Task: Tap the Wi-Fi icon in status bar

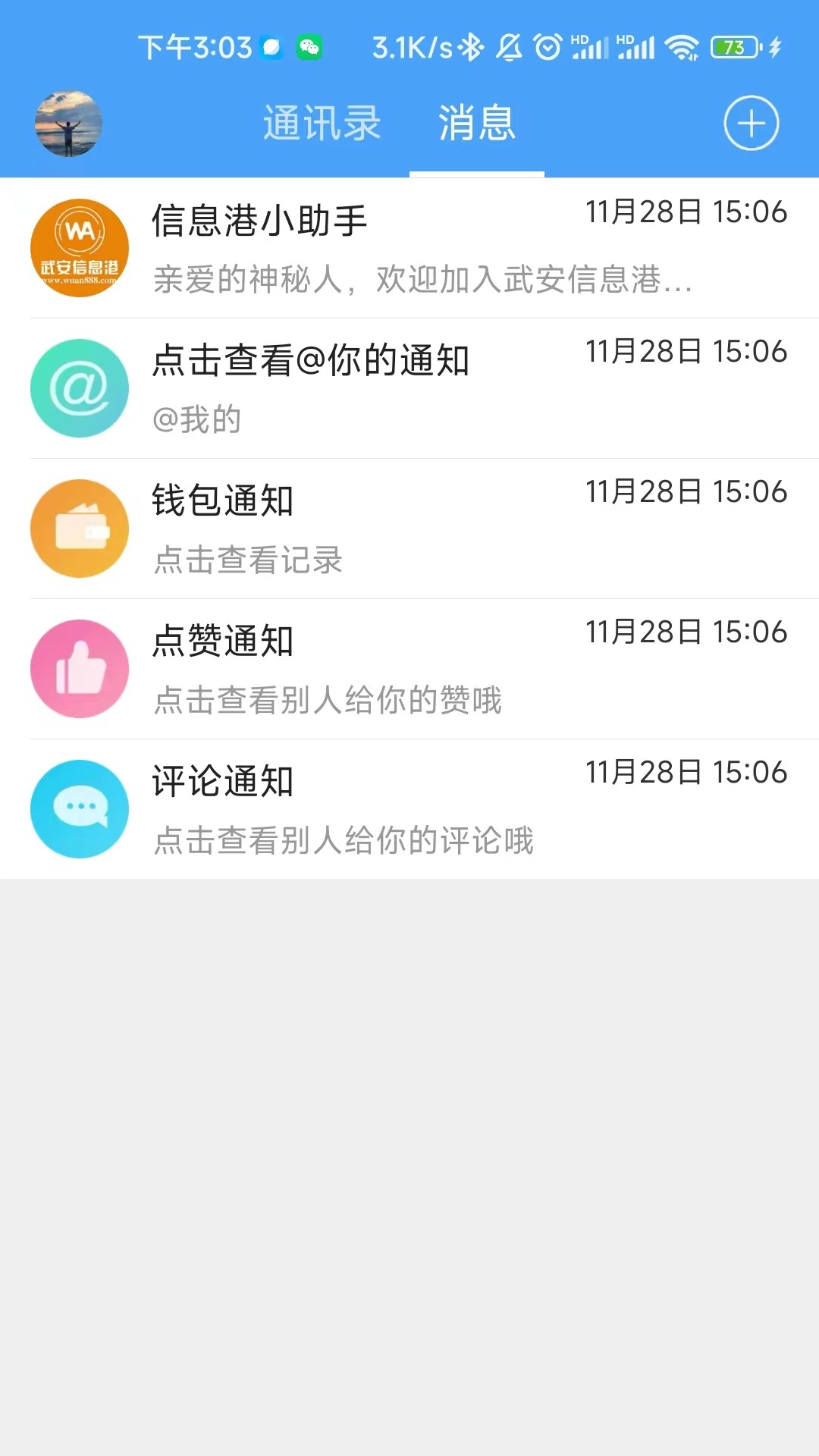Action: 681,45
